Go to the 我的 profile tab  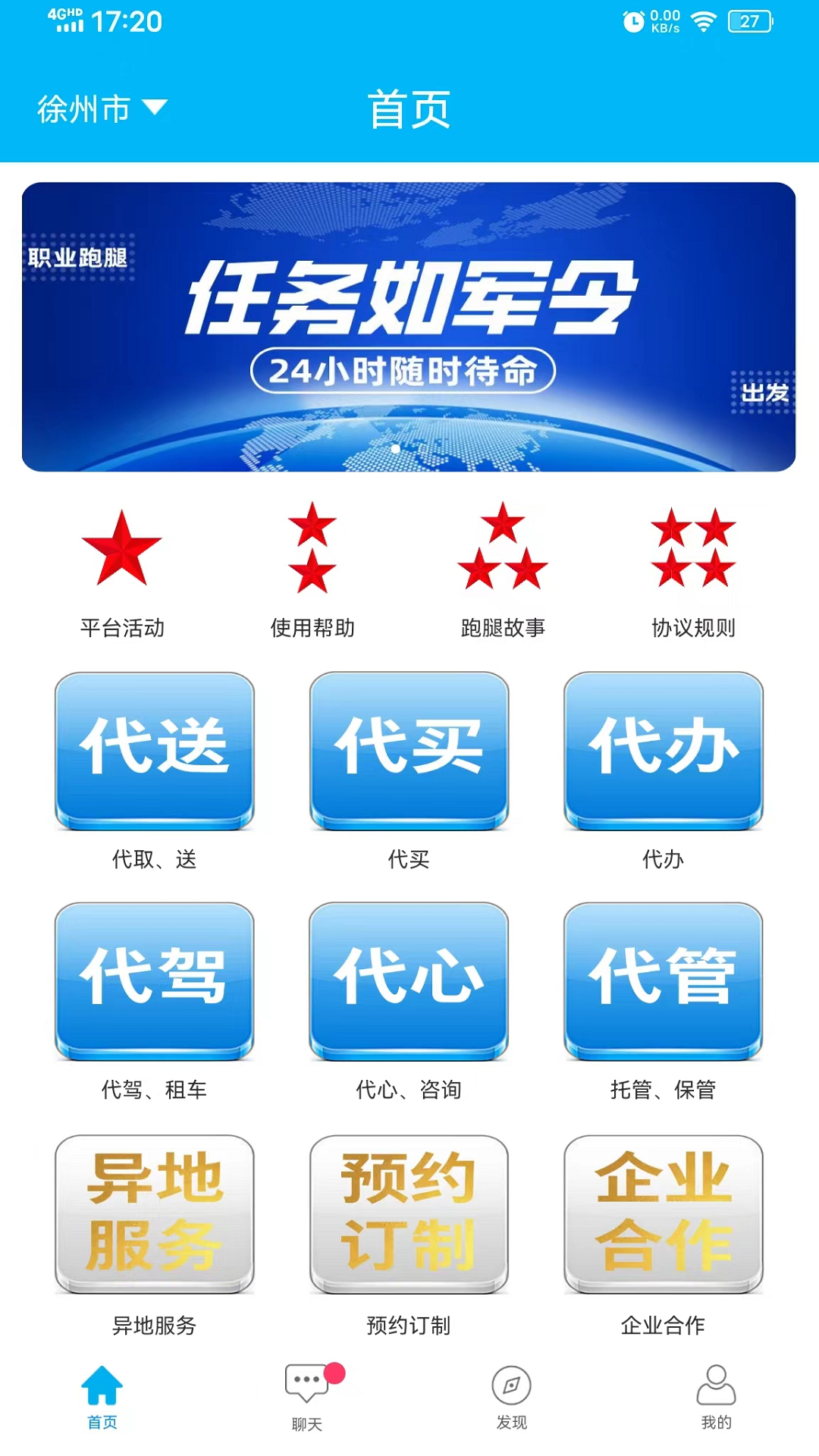(717, 1398)
